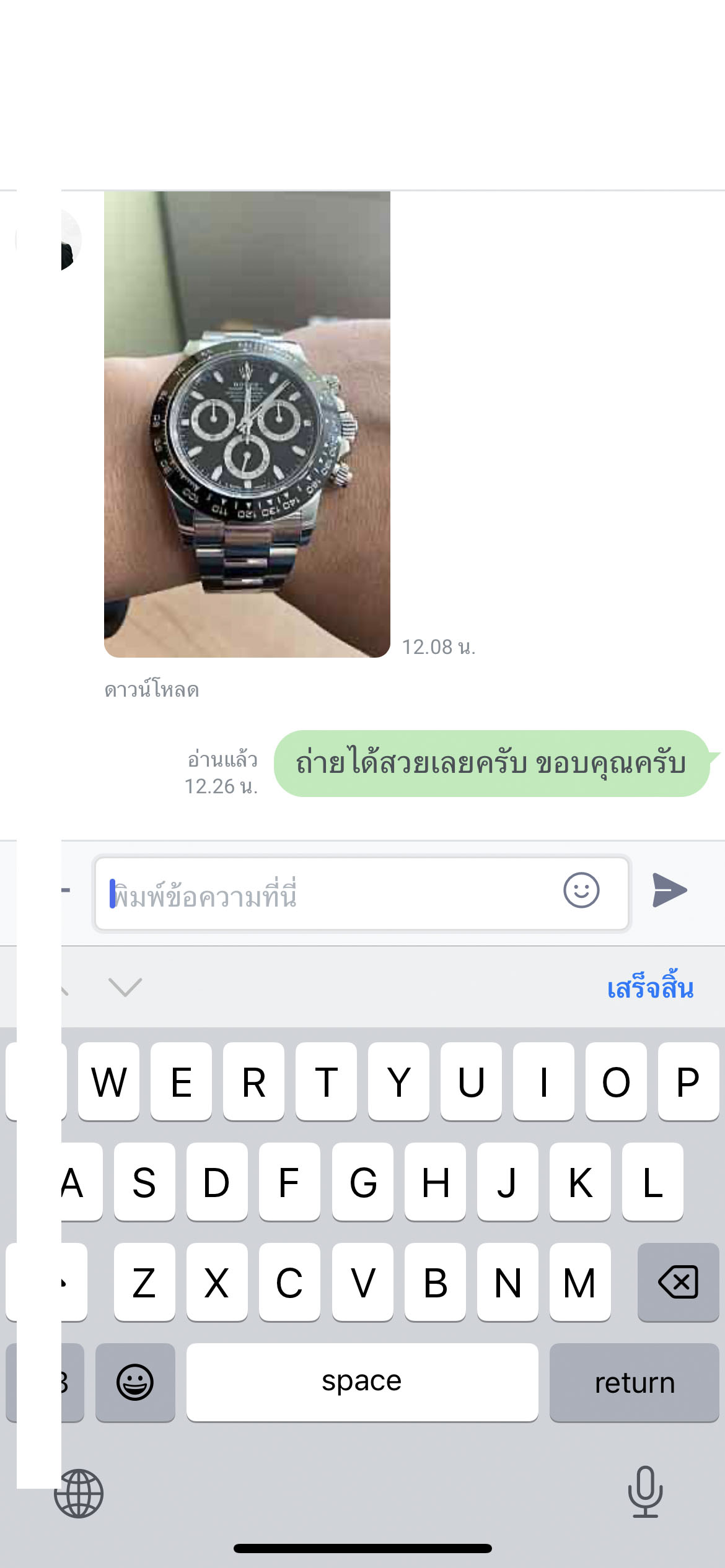The image size is (725, 1568).
Task: Tap the return key
Action: click(634, 1383)
